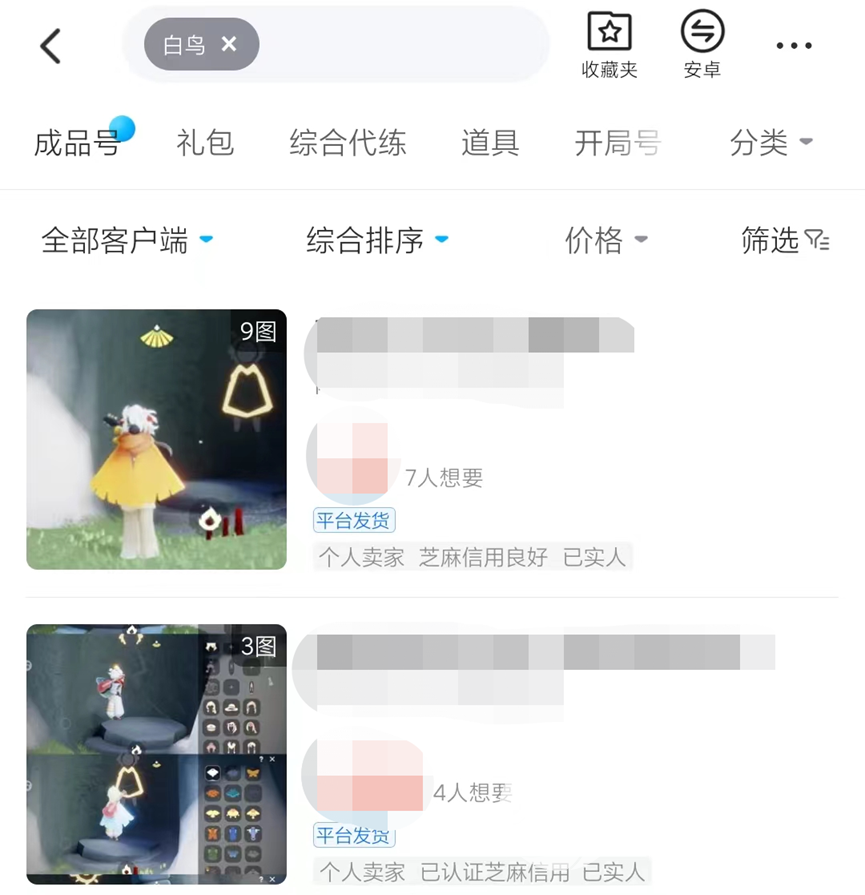Open the 道具 tab
The height and width of the screenshot is (895, 865).
pos(490,143)
